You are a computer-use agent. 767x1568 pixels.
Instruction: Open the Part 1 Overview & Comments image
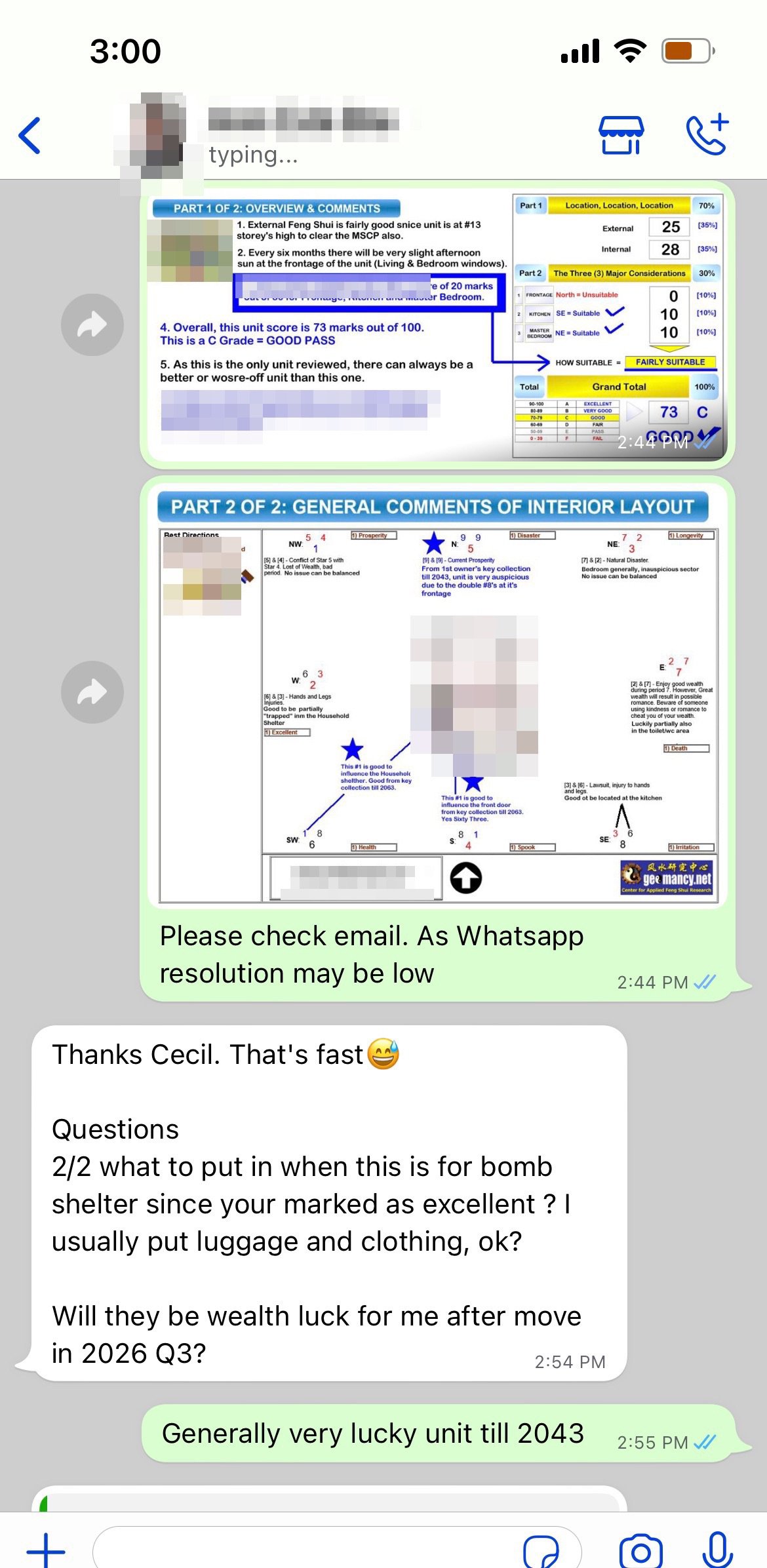click(437, 326)
